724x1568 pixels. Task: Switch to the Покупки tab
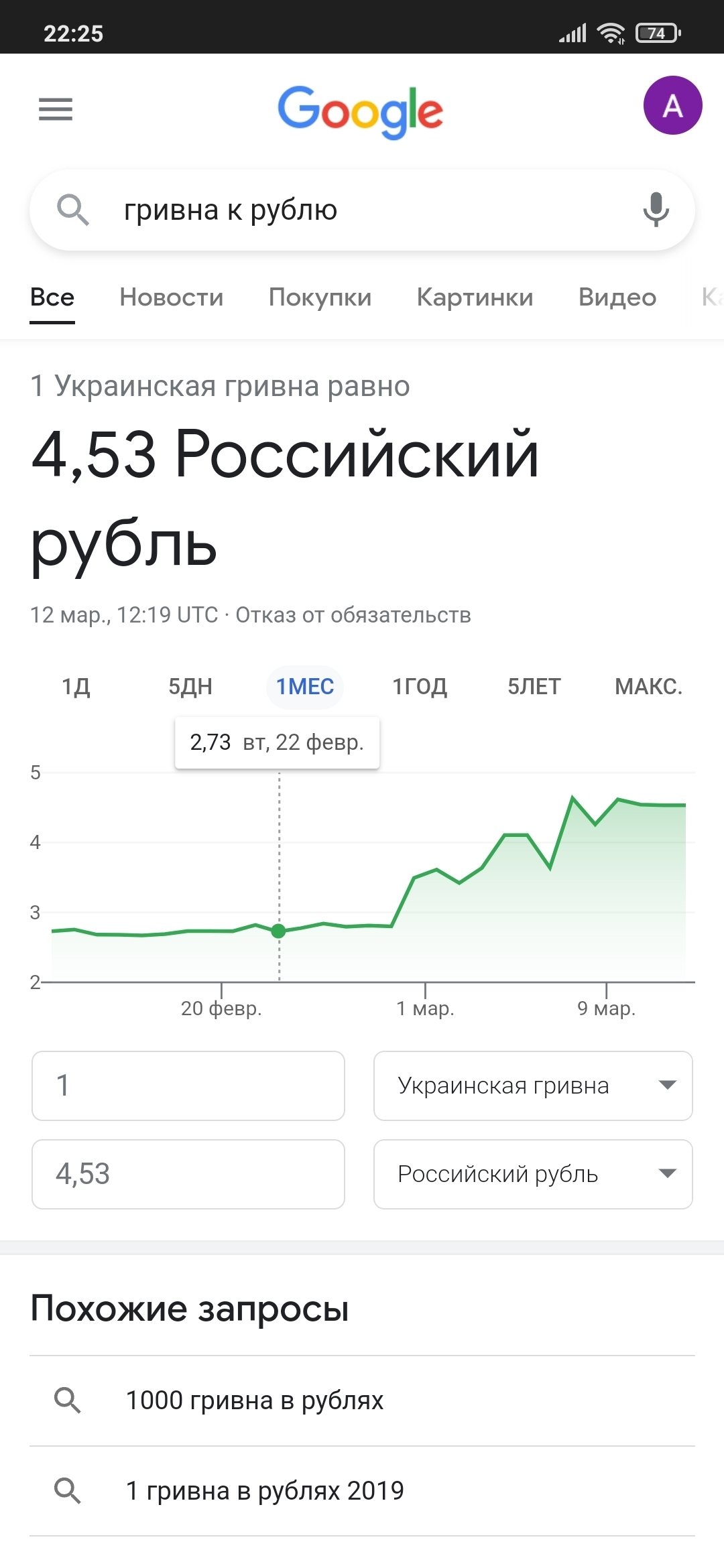pos(320,297)
